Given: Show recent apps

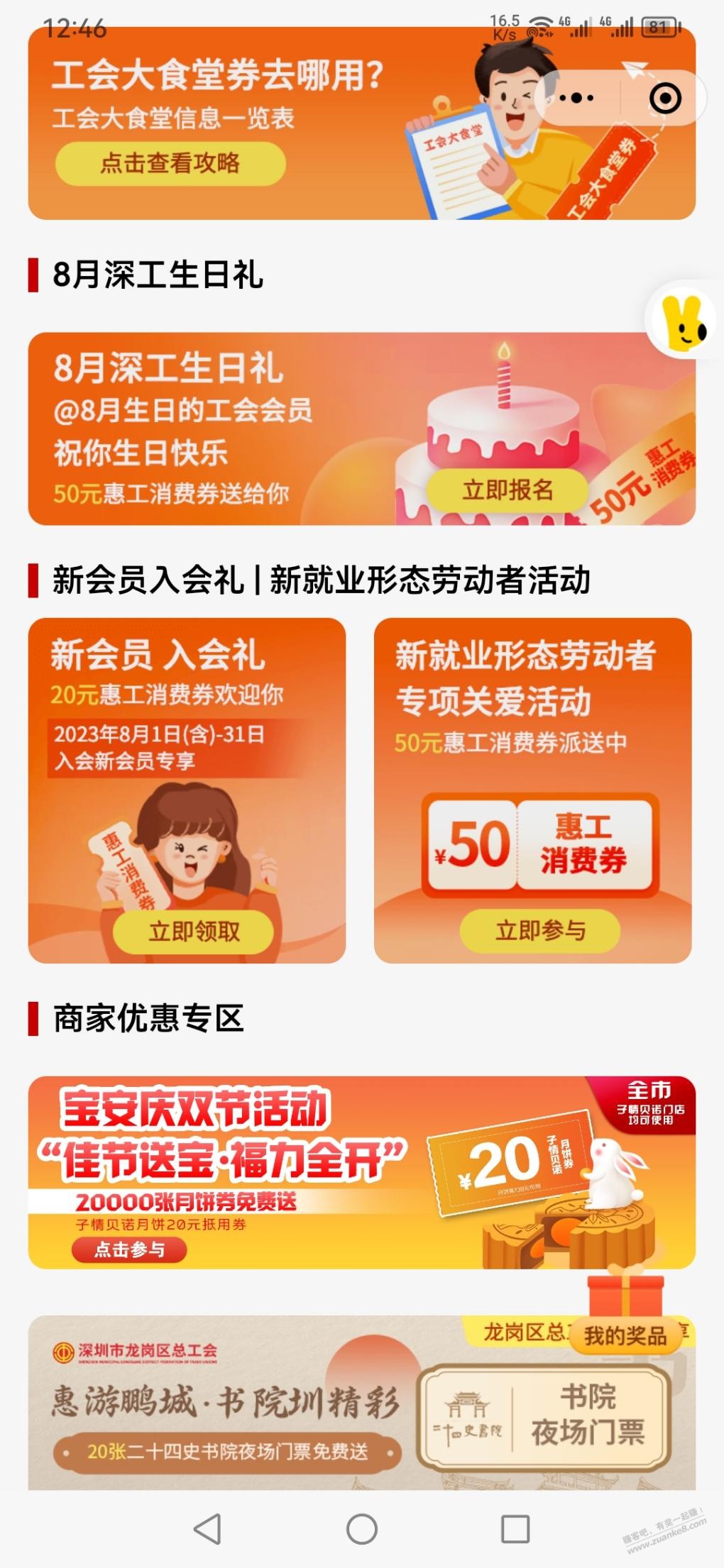Looking at the screenshot, I should [516, 1529].
